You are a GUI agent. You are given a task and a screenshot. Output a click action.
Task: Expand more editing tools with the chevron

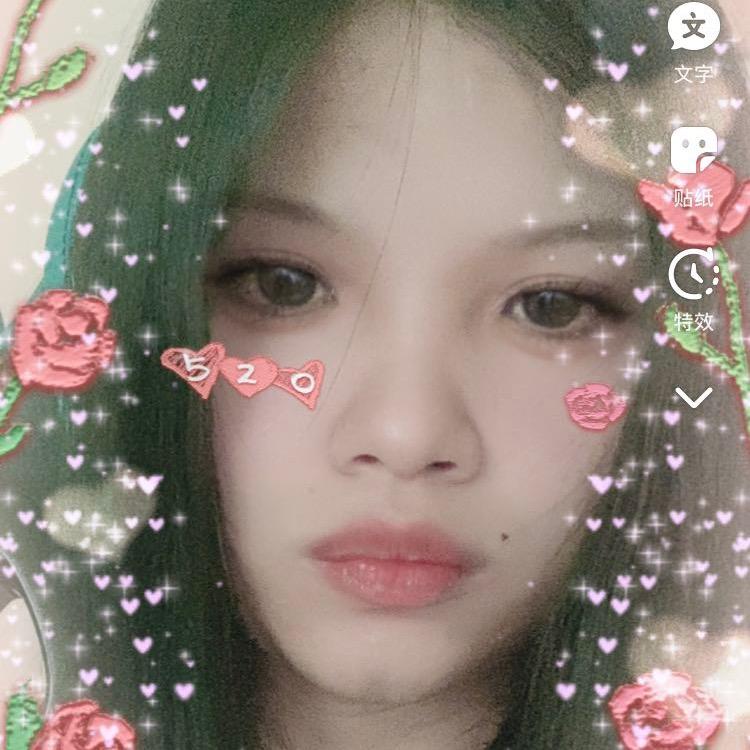click(693, 398)
